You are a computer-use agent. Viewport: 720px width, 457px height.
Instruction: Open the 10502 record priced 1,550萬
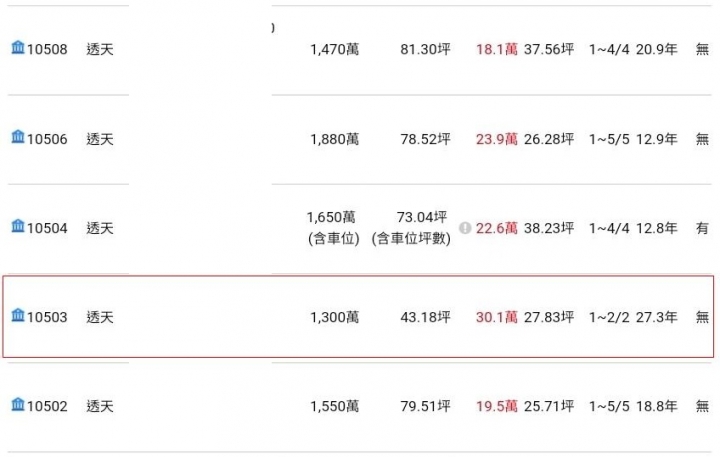tap(360, 406)
